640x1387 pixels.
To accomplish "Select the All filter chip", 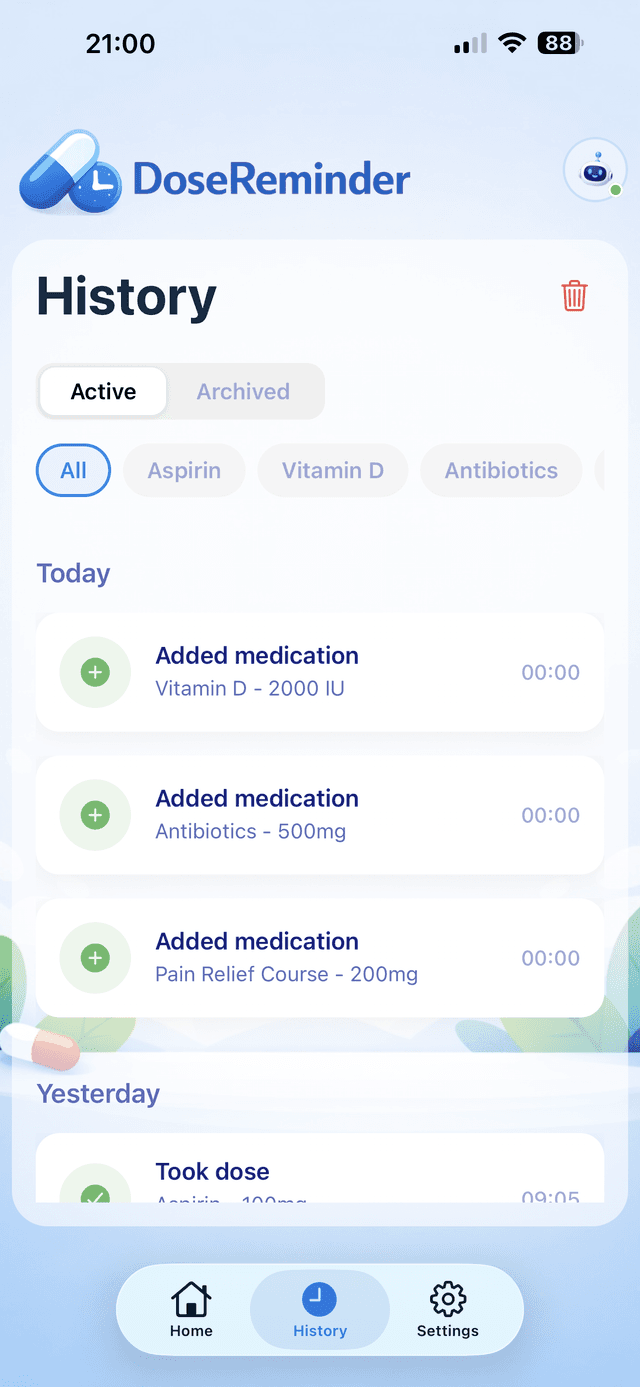I will coord(73,470).
